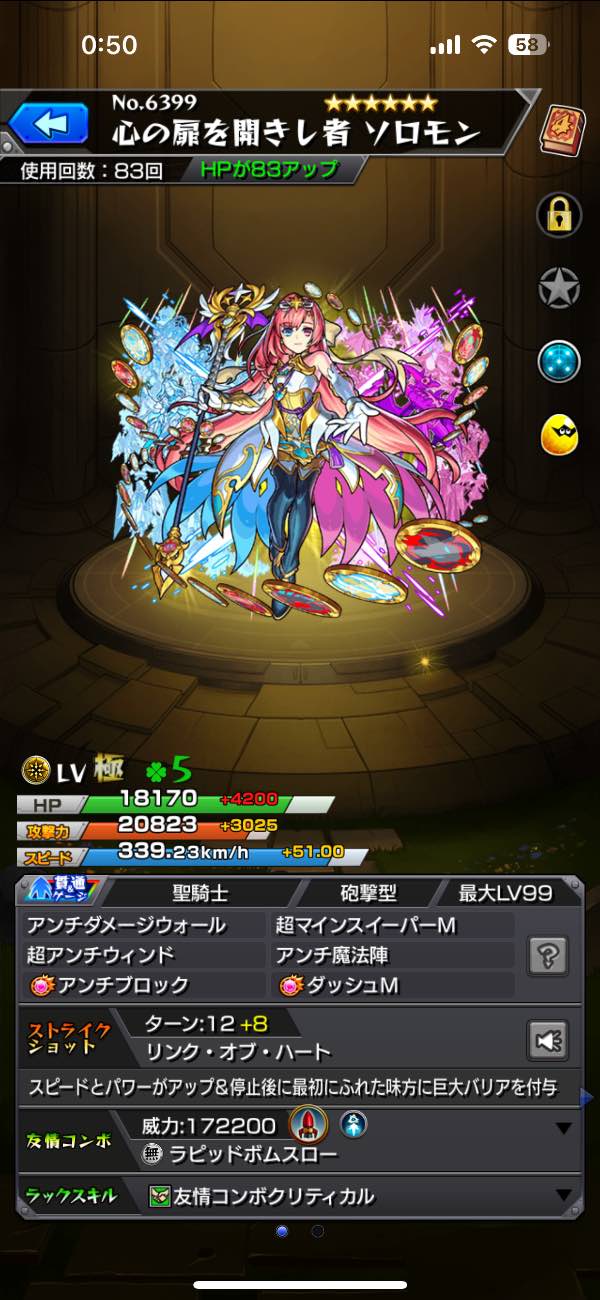This screenshot has height=1300, width=600.
Task: Toggle the lock on this monster
Action: coord(559,213)
